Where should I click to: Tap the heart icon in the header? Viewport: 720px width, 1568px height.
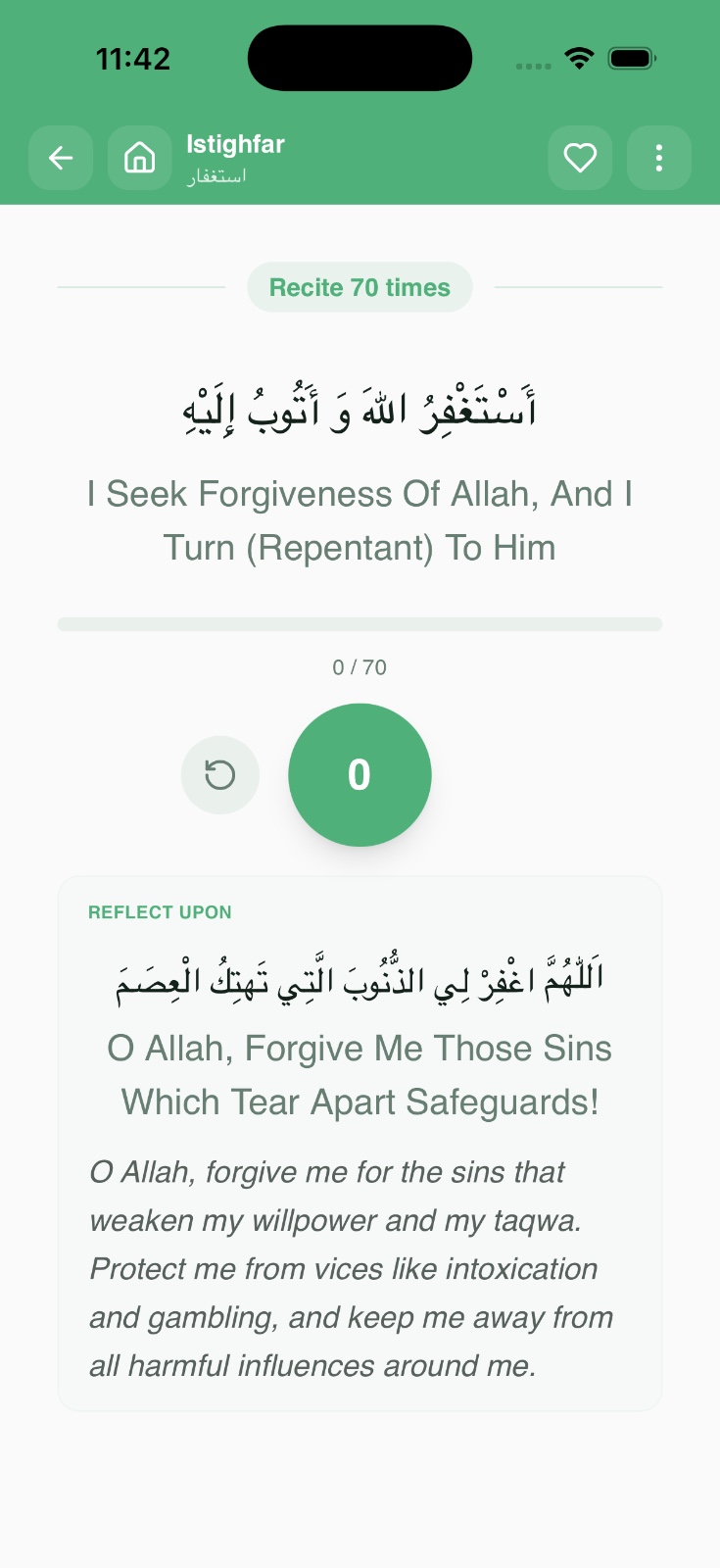(x=580, y=158)
